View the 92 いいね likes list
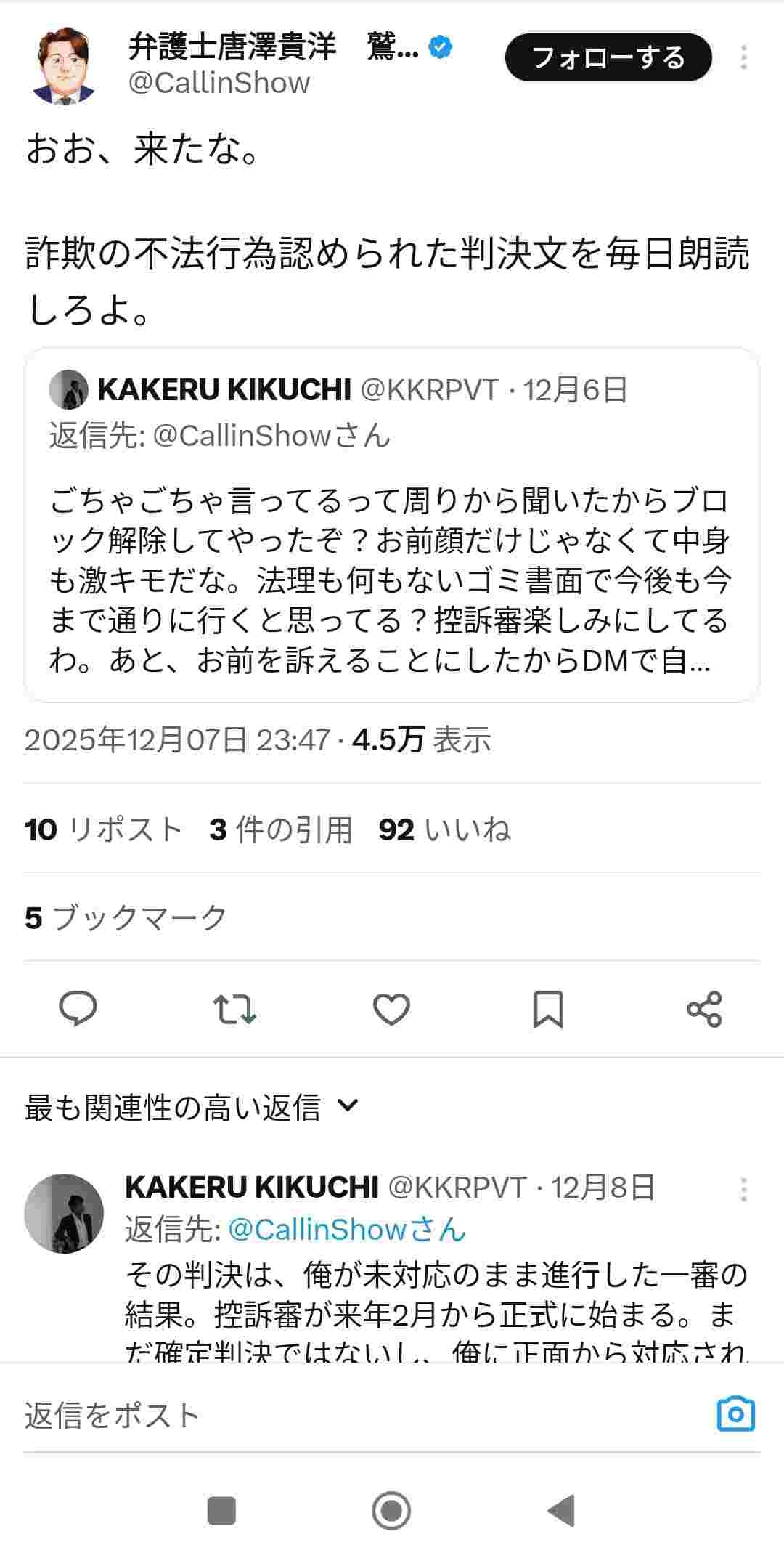This screenshot has width=784, height=1558. (x=444, y=829)
